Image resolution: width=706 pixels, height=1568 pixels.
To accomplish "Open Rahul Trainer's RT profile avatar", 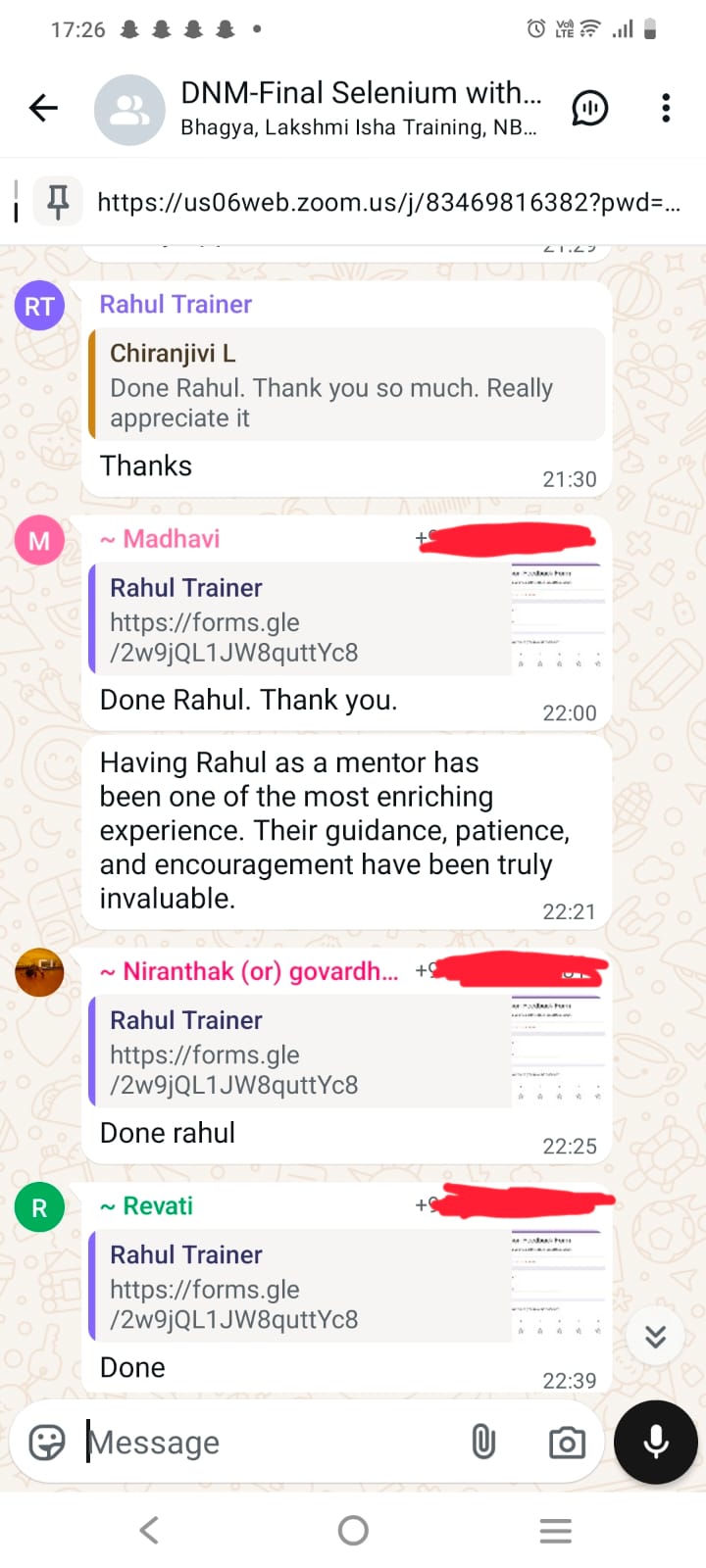I will point(39,306).
